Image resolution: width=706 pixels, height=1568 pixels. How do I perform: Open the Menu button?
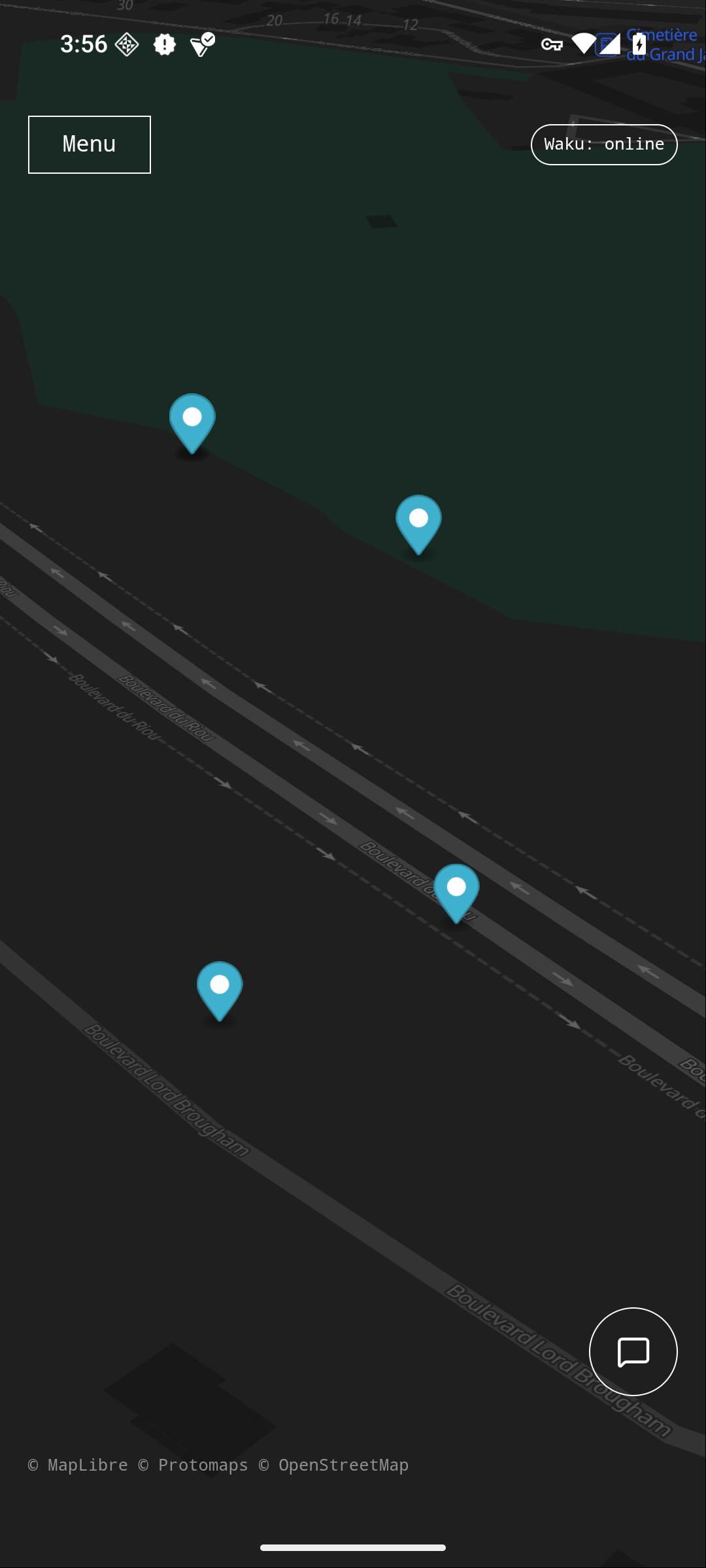point(90,144)
